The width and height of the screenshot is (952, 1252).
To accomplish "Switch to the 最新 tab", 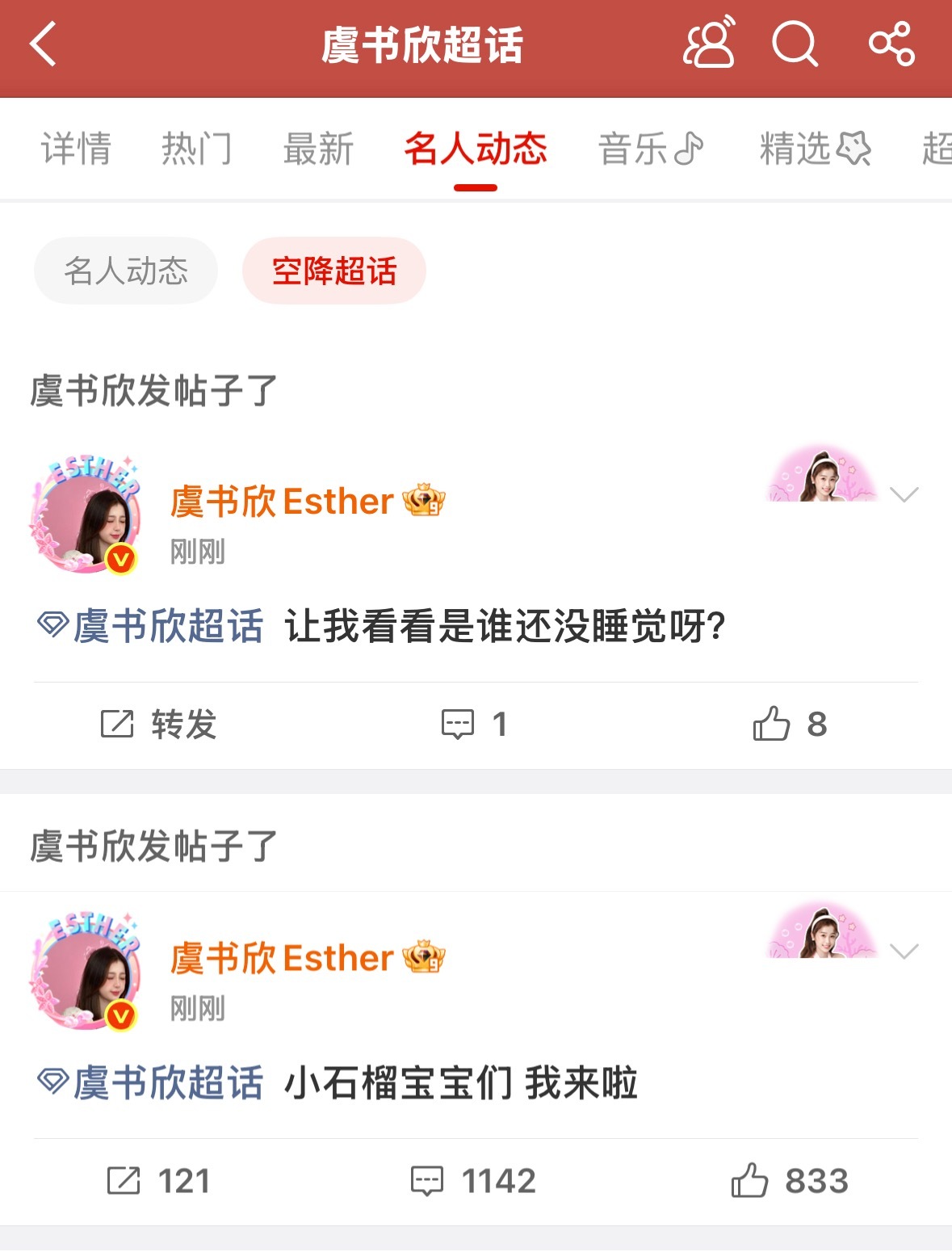I will (317, 149).
